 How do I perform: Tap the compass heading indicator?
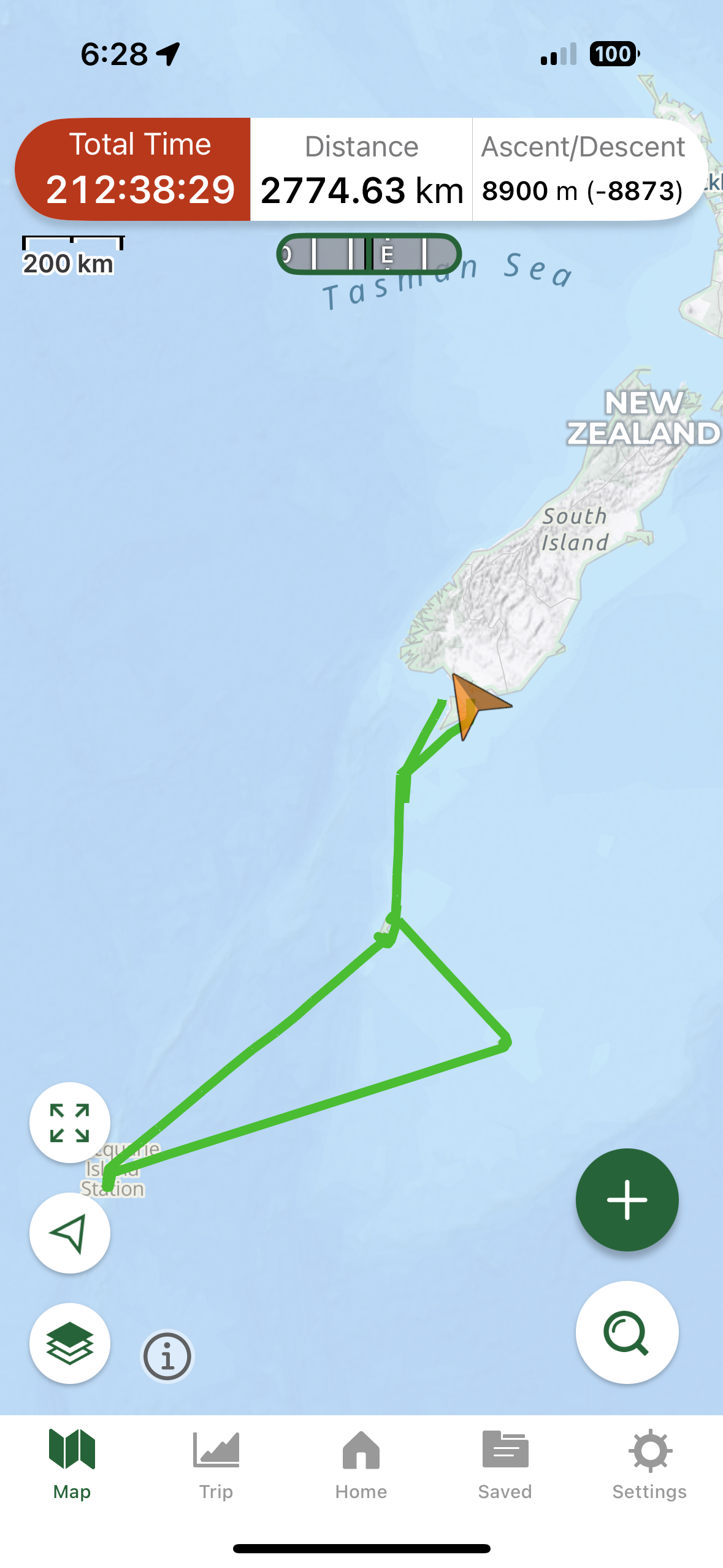369,254
